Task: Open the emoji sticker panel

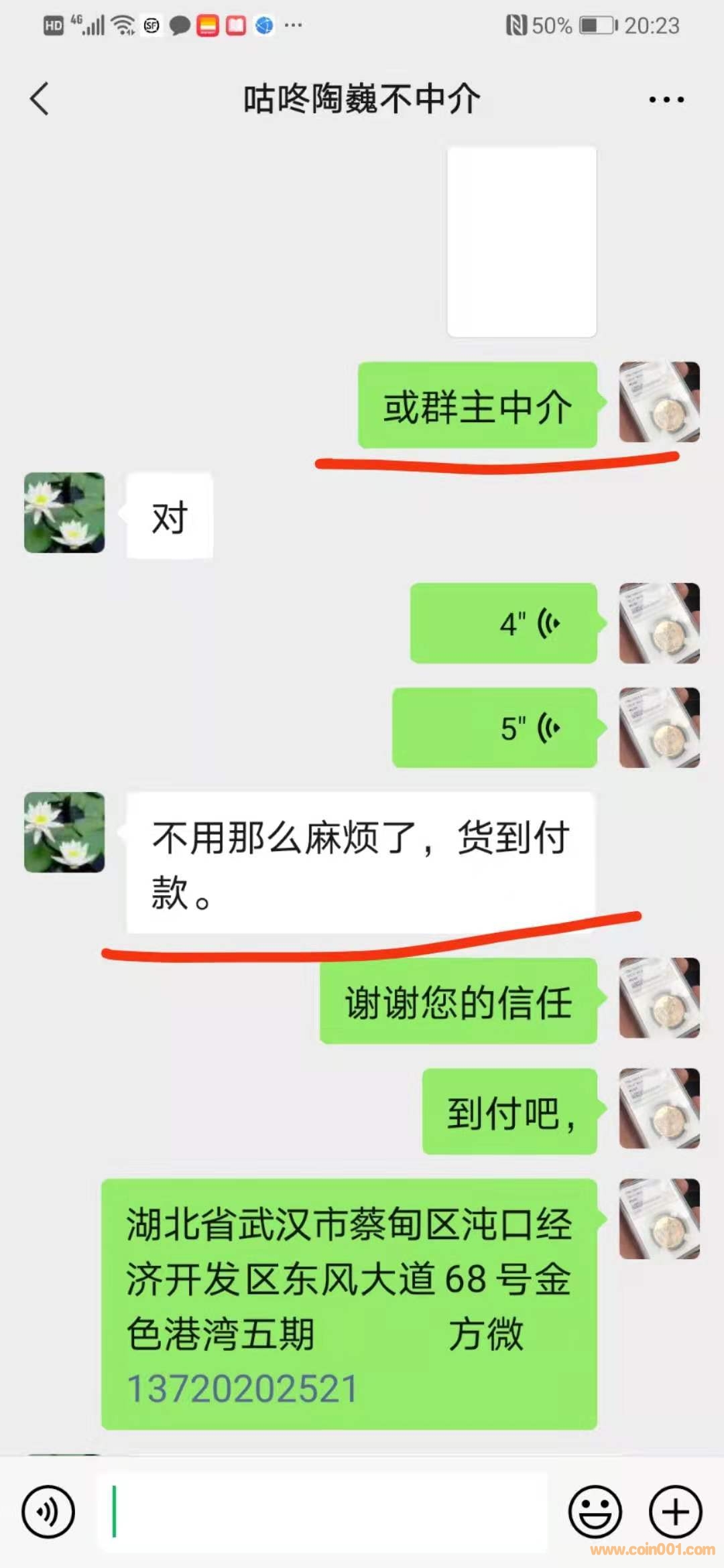Action: (x=595, y=1512)
